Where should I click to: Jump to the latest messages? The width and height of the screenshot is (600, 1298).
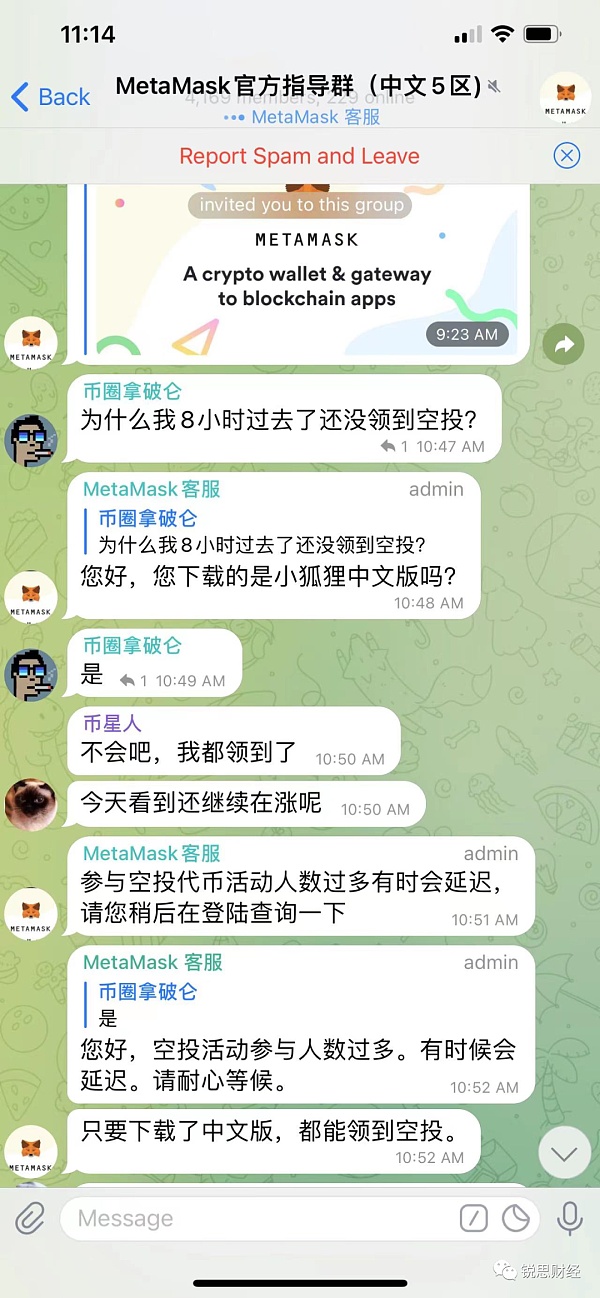[564, 1153]
